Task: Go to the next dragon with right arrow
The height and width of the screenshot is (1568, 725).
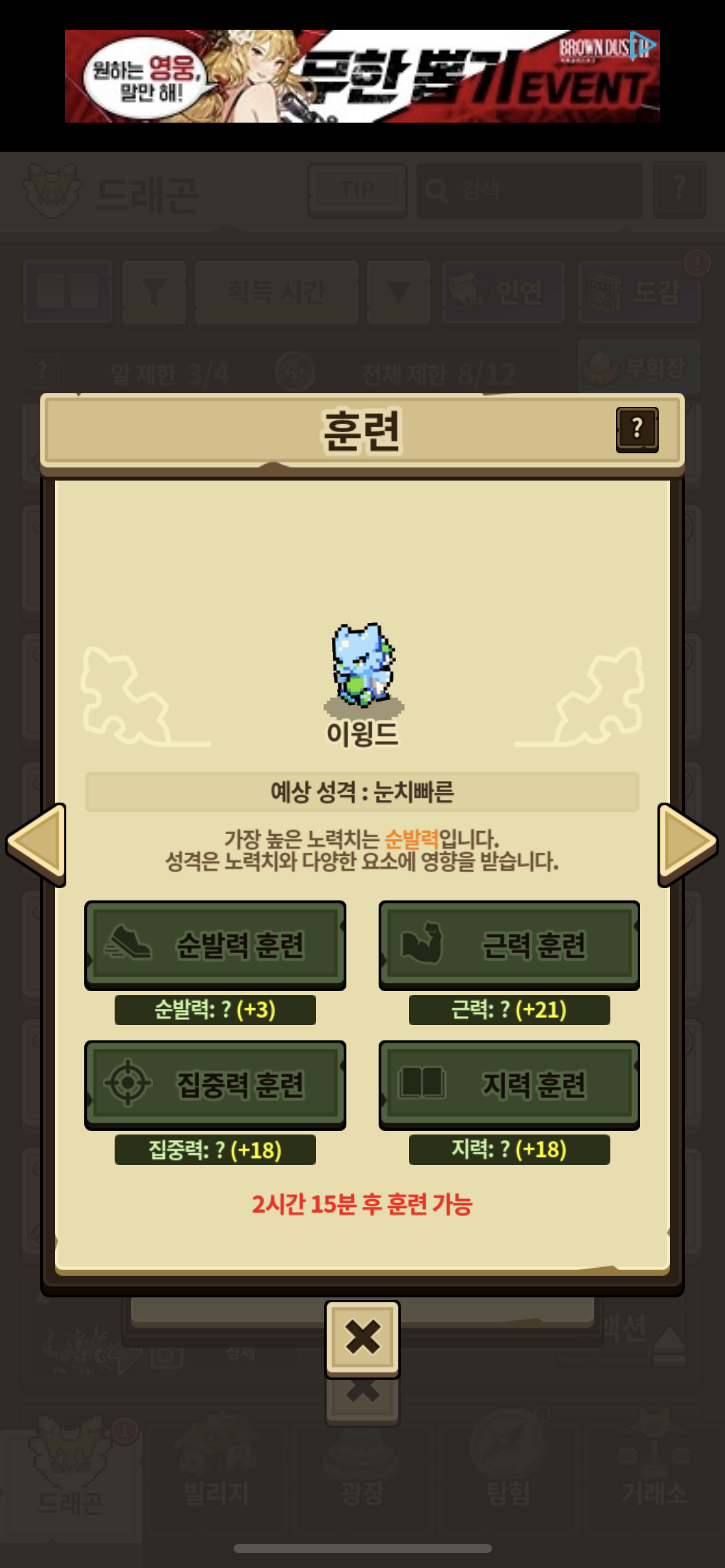Action: [x=687, y=843]
